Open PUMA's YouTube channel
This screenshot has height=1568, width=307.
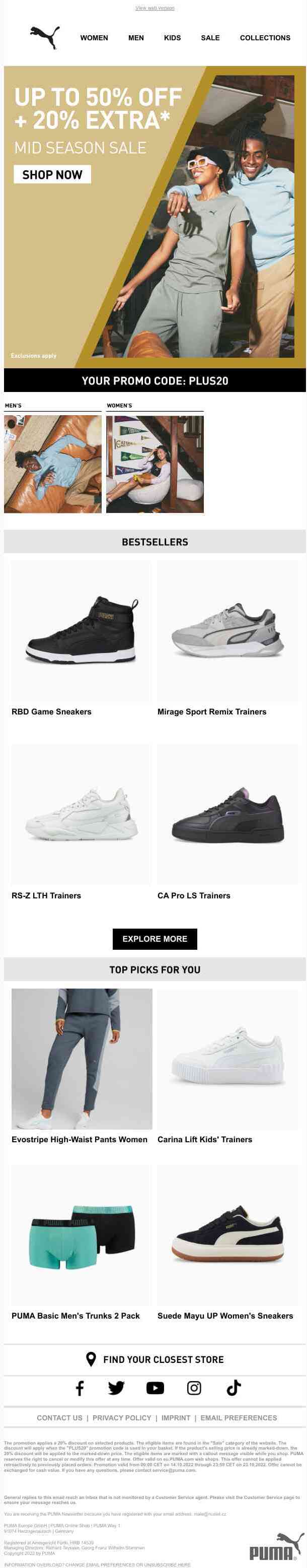click(x=155, y=1388)
